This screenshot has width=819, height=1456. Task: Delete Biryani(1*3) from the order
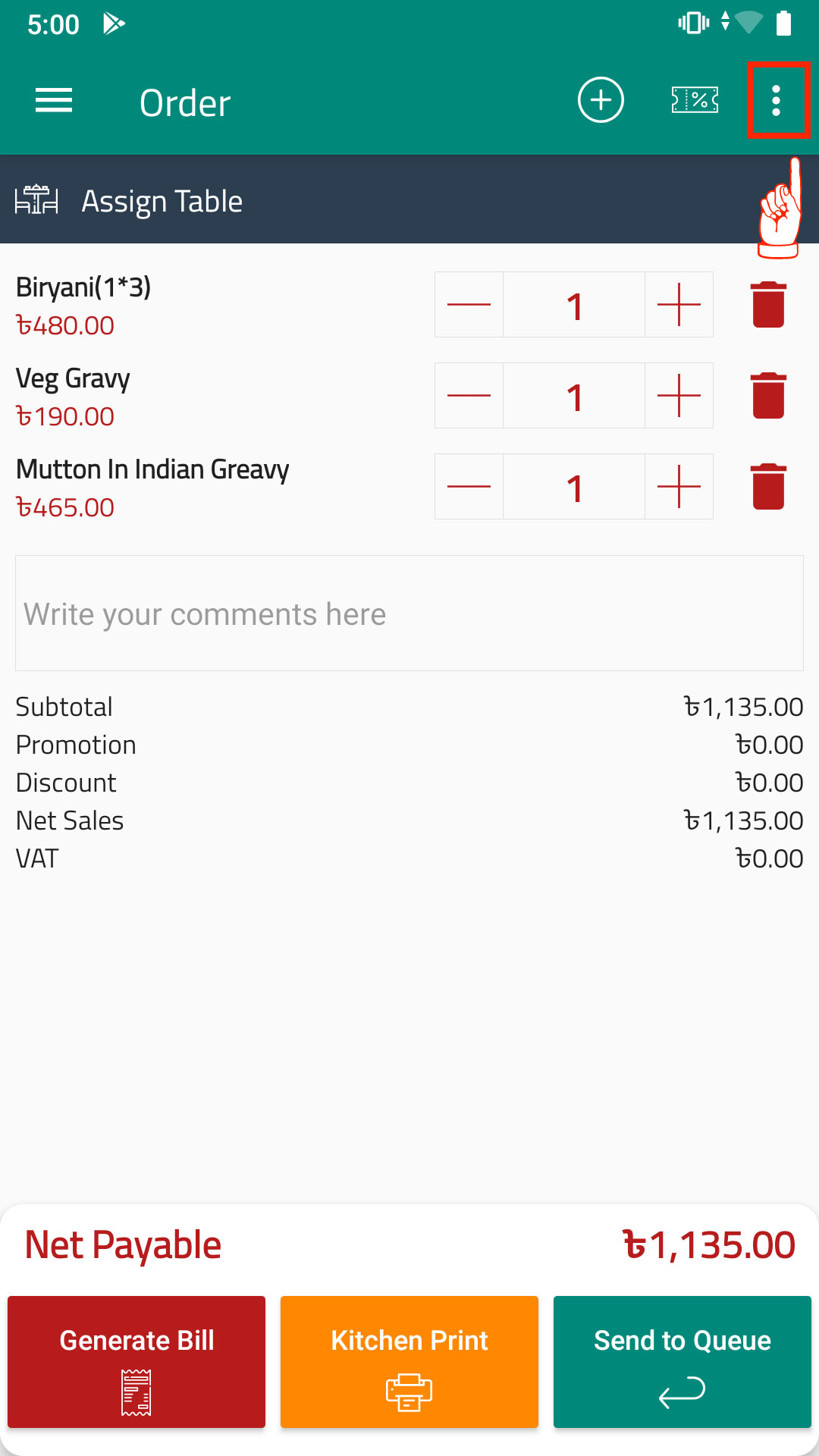(x=768, y=304)
